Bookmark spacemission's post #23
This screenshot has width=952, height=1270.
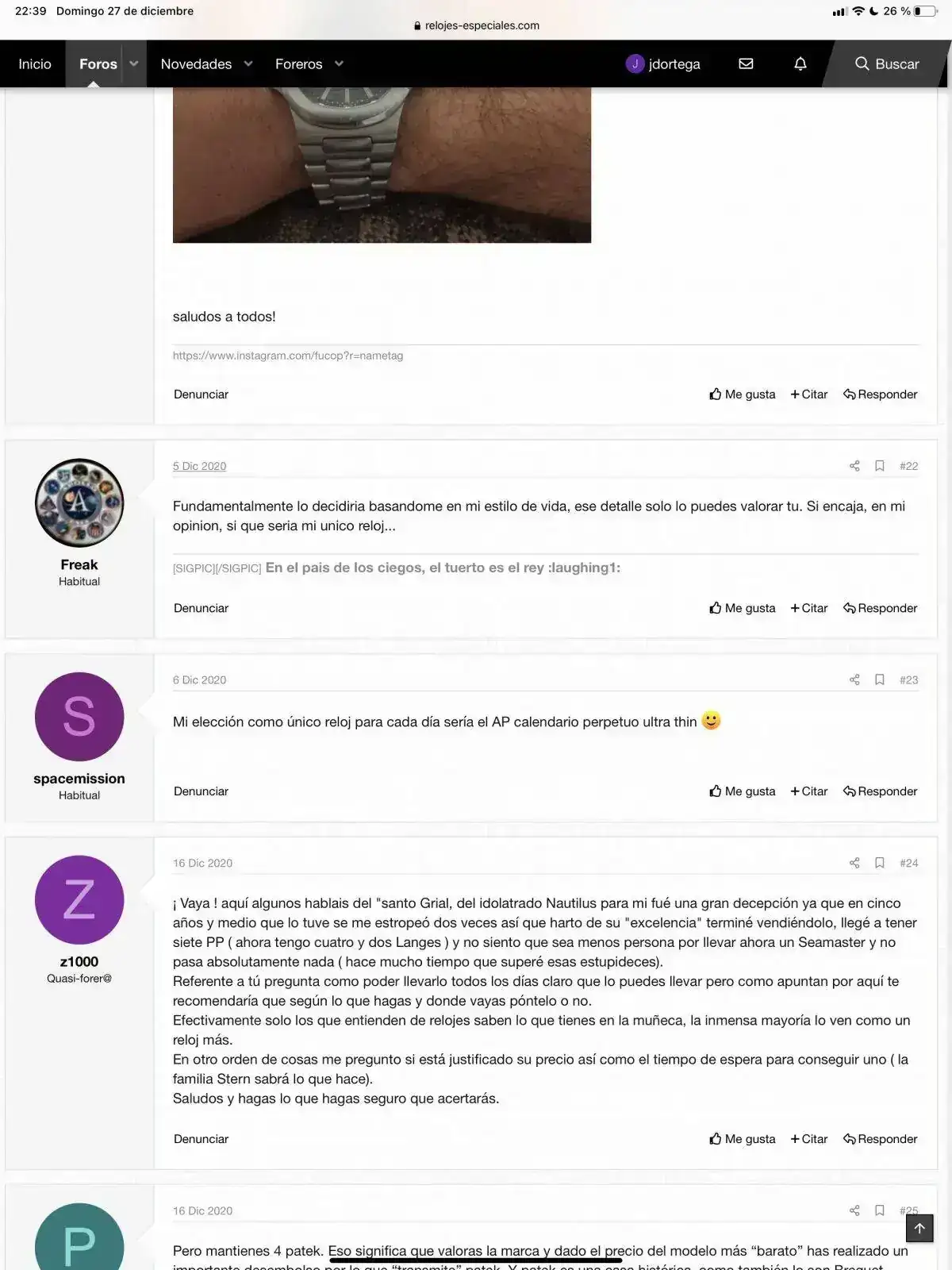880,679
